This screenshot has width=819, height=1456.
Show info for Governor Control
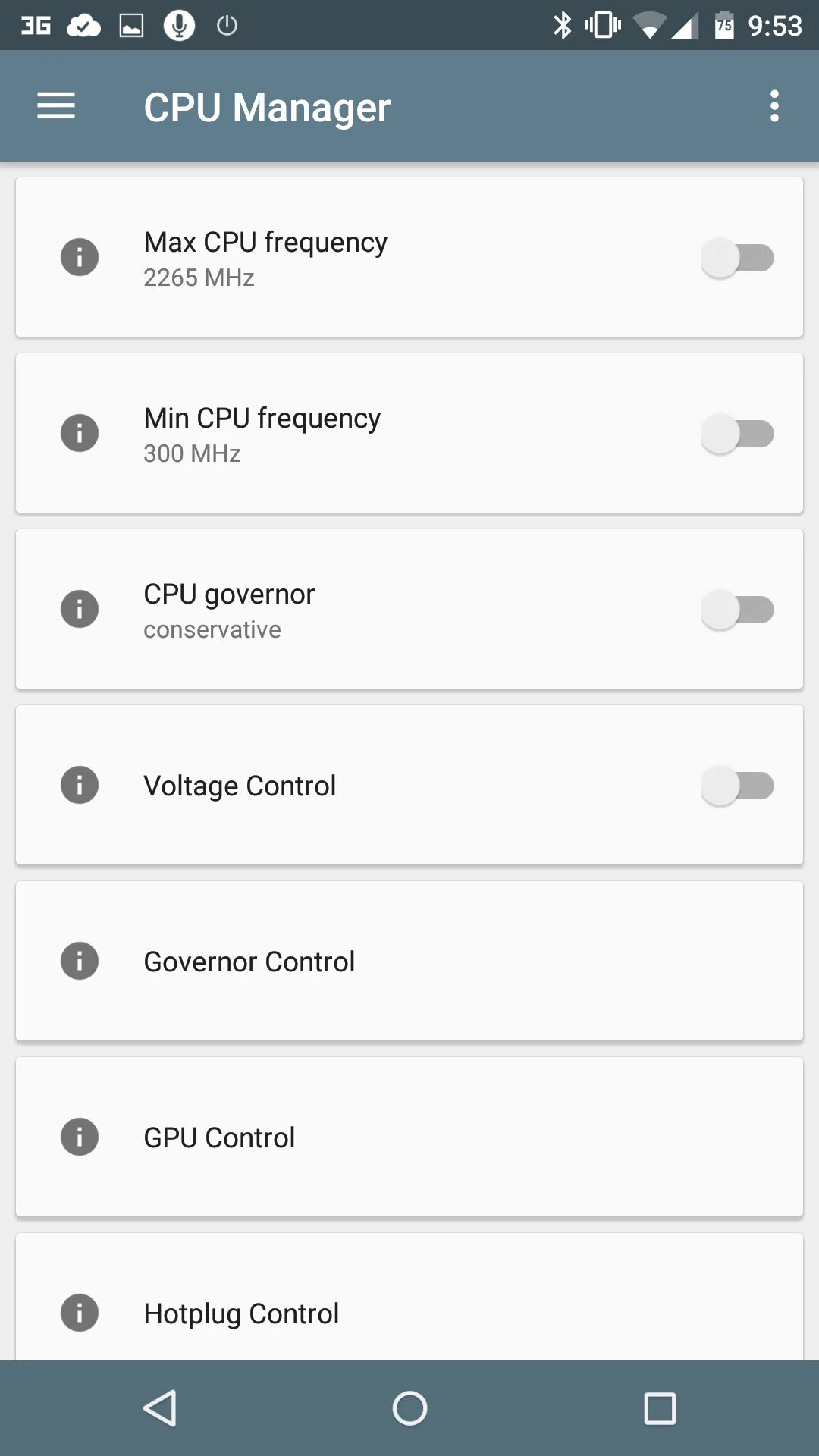point(80,961)
